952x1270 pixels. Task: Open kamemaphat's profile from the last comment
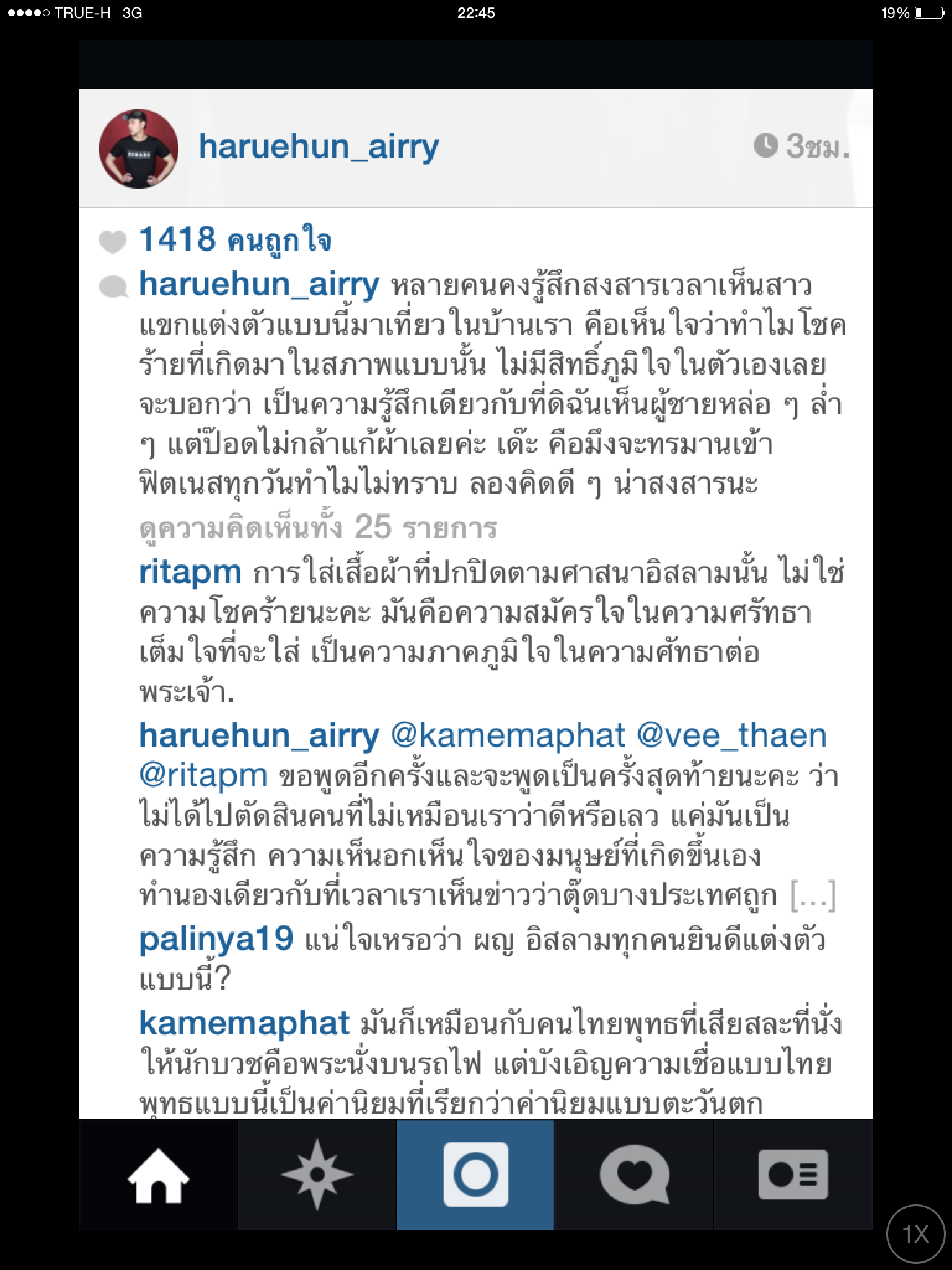(244, 1024)
